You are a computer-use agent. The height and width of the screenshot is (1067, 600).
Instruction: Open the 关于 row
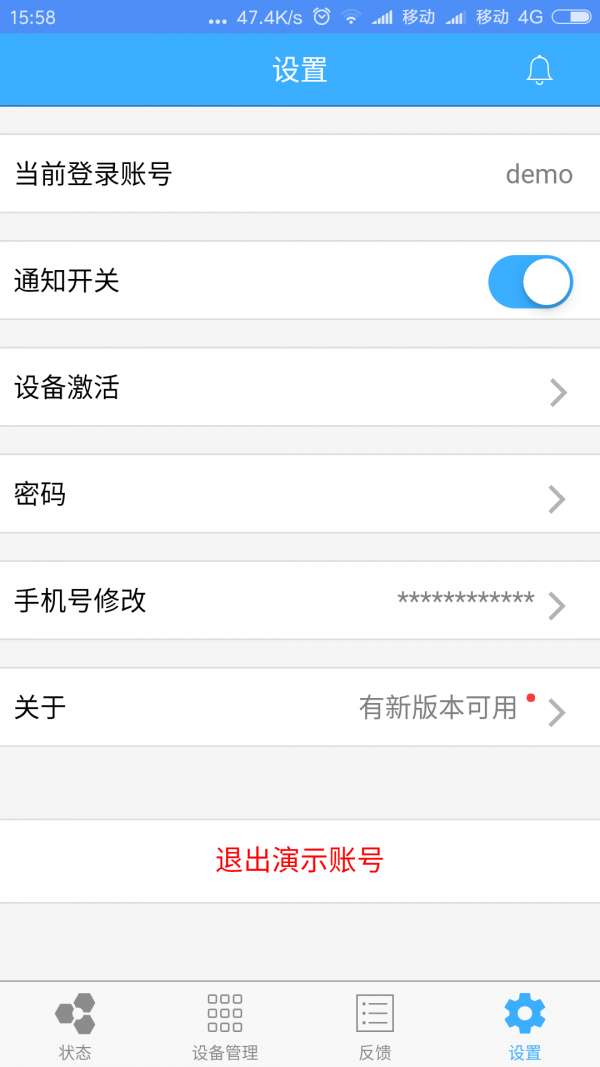pyautogui.click(x=300, y=708)
